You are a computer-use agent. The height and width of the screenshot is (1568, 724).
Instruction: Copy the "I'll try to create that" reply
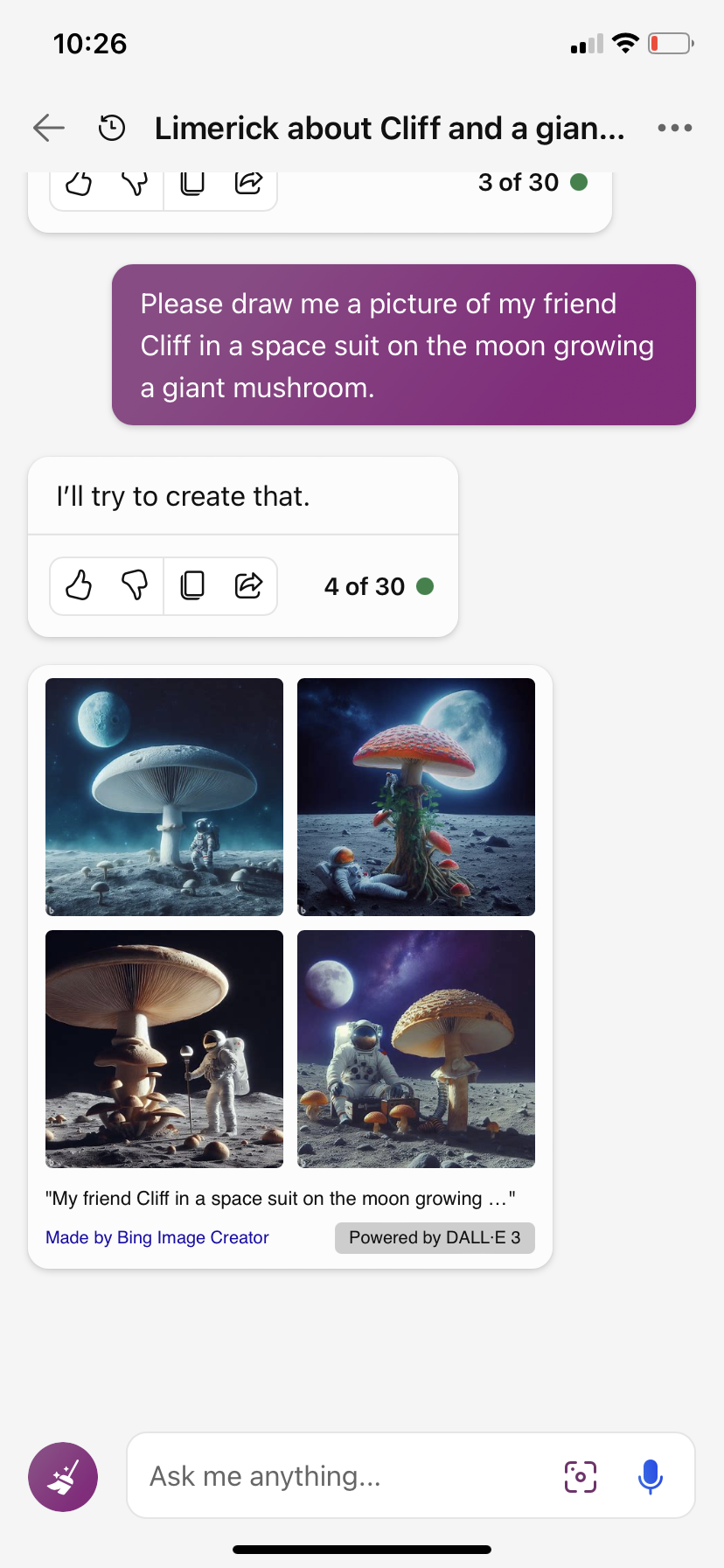[192, 585]
